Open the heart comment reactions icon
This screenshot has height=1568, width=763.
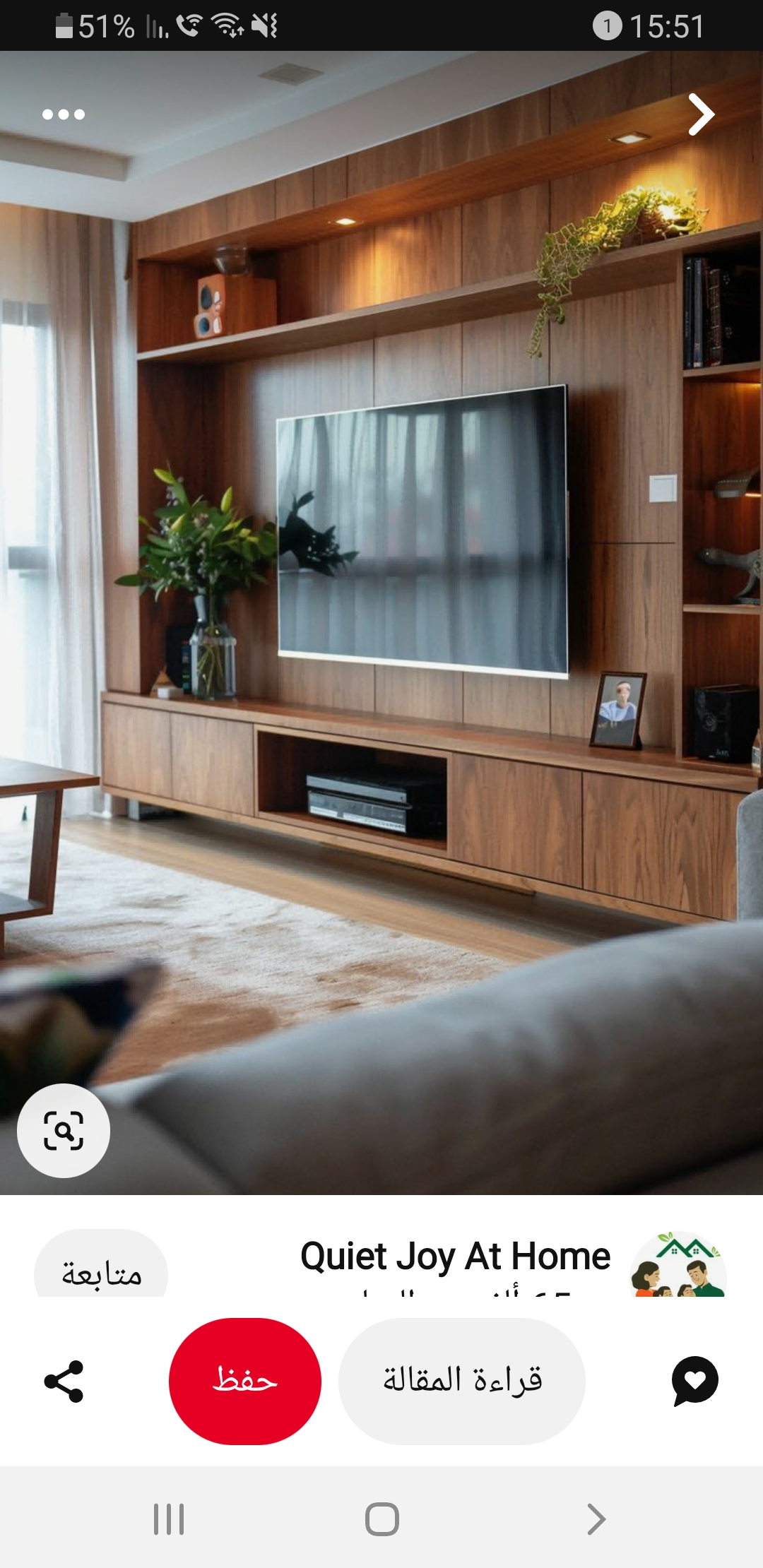click(695, 1381)
